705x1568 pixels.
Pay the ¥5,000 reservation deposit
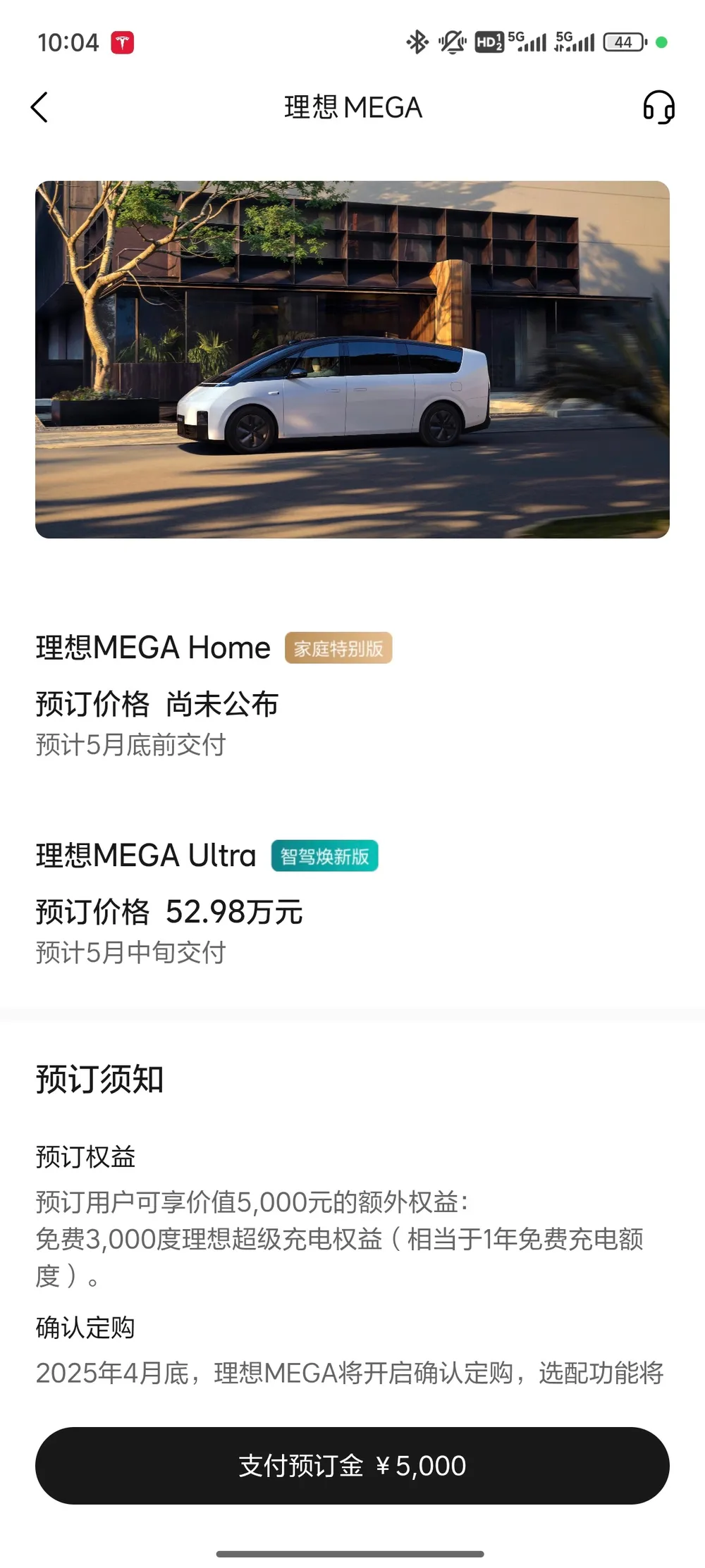click(352, 1466)
